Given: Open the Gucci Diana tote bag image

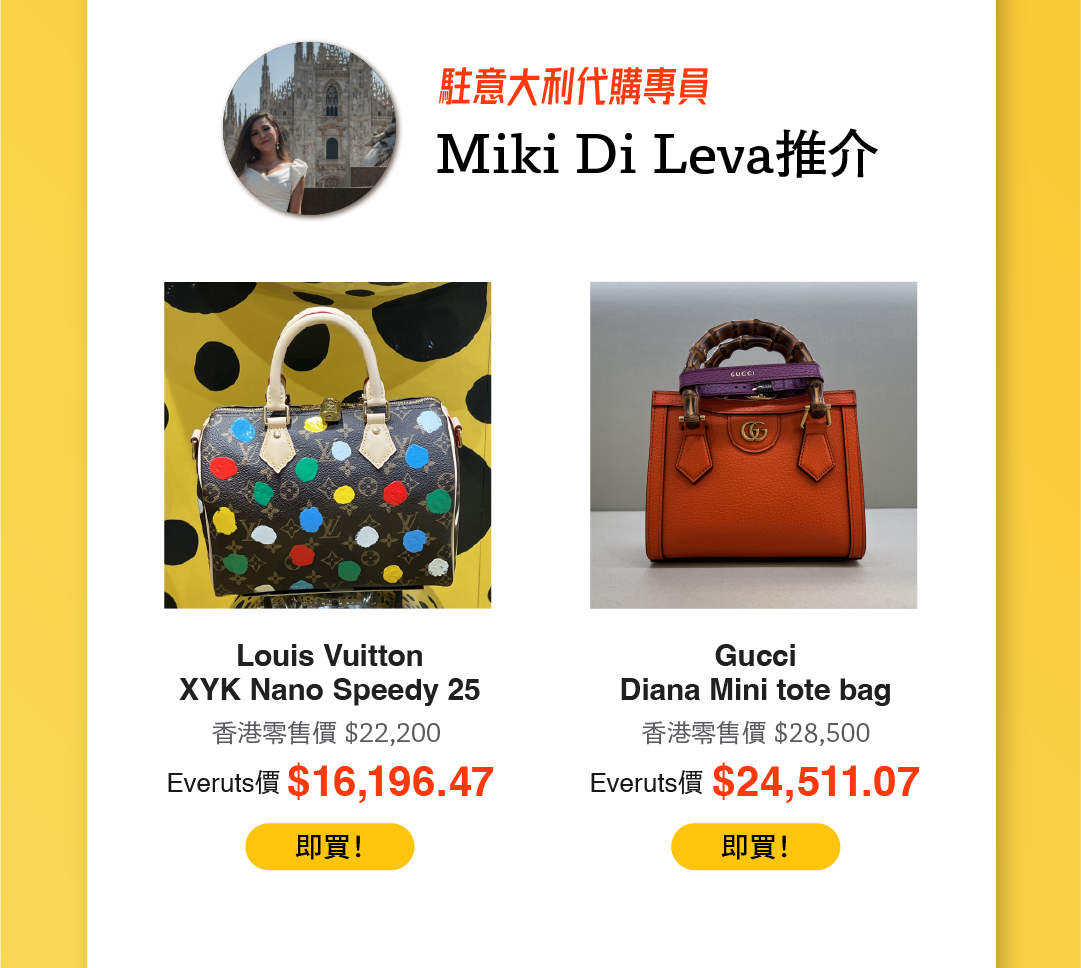Looking at the screenshot, I should [x=753, y=445].
